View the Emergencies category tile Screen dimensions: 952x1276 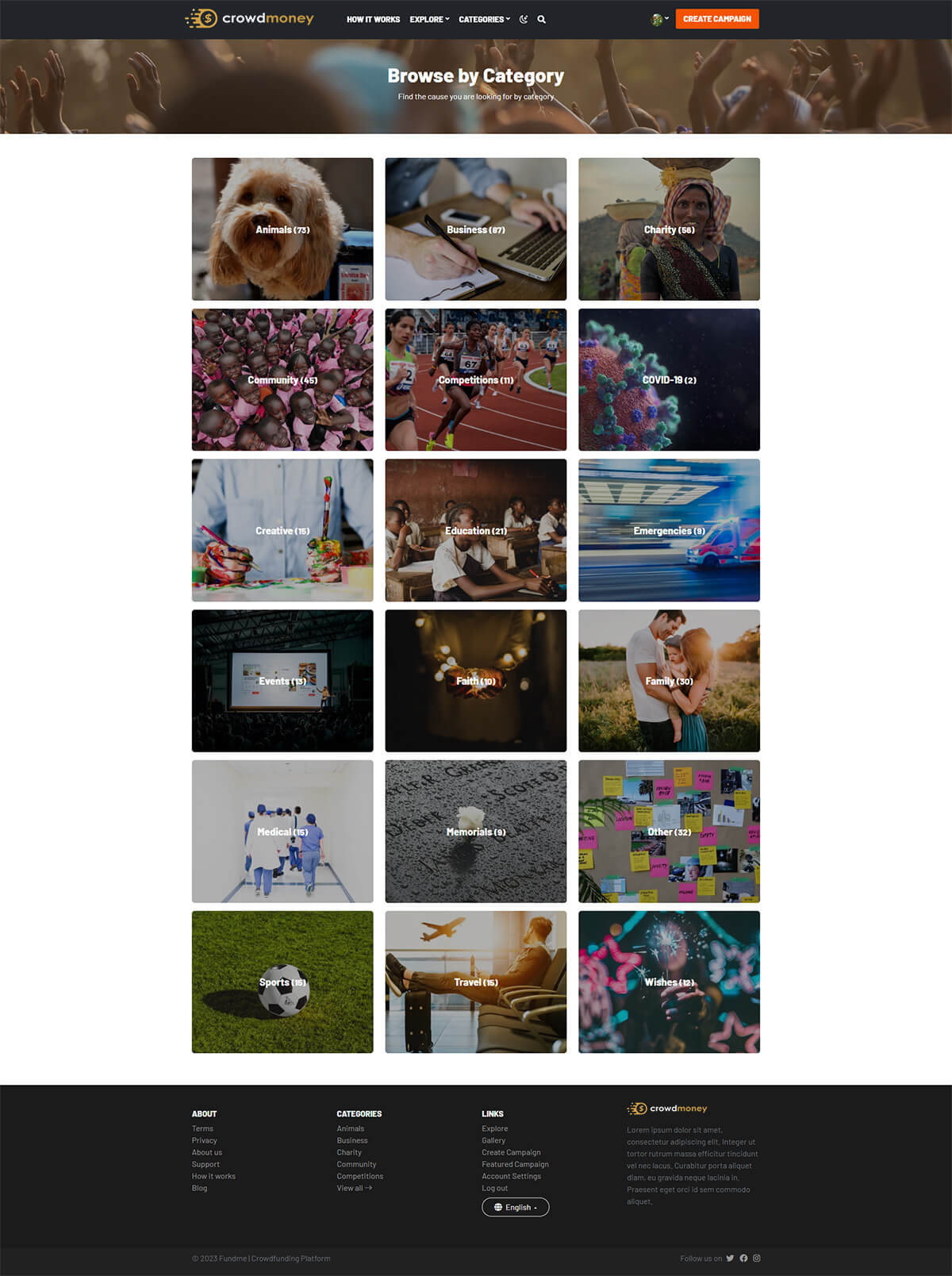point(669,530)
